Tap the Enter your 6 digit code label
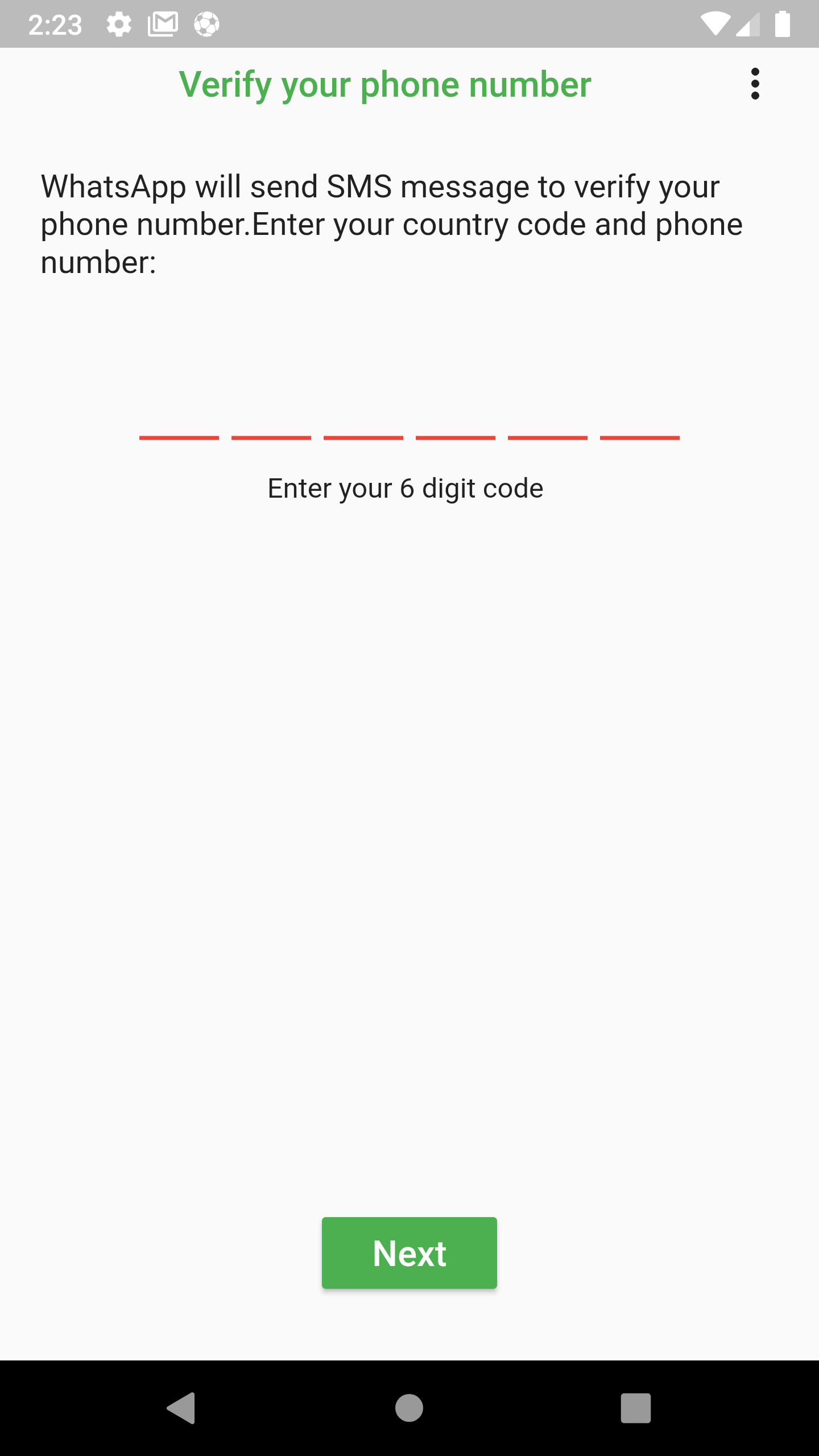Image resolution: width=819 pixels, height=1456 pixels. pos(405,487)
